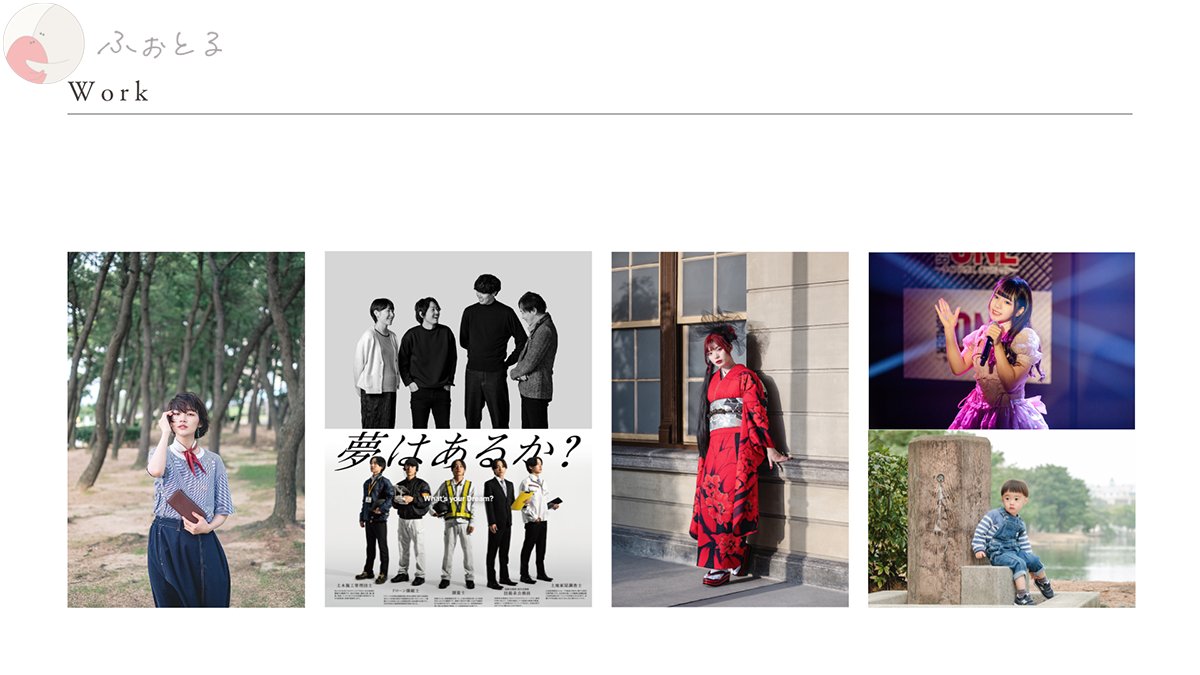View the red kimono portrait photo
1200x675 pixels.
[730, 429]
